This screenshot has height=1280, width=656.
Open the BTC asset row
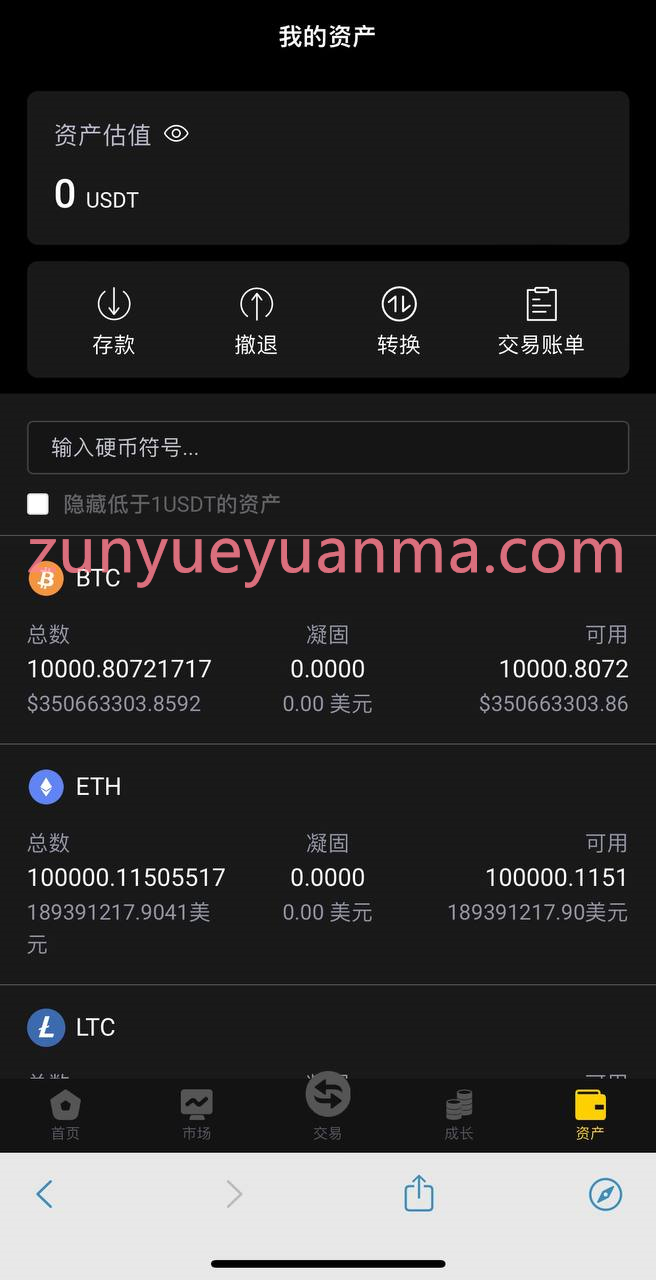328,640
